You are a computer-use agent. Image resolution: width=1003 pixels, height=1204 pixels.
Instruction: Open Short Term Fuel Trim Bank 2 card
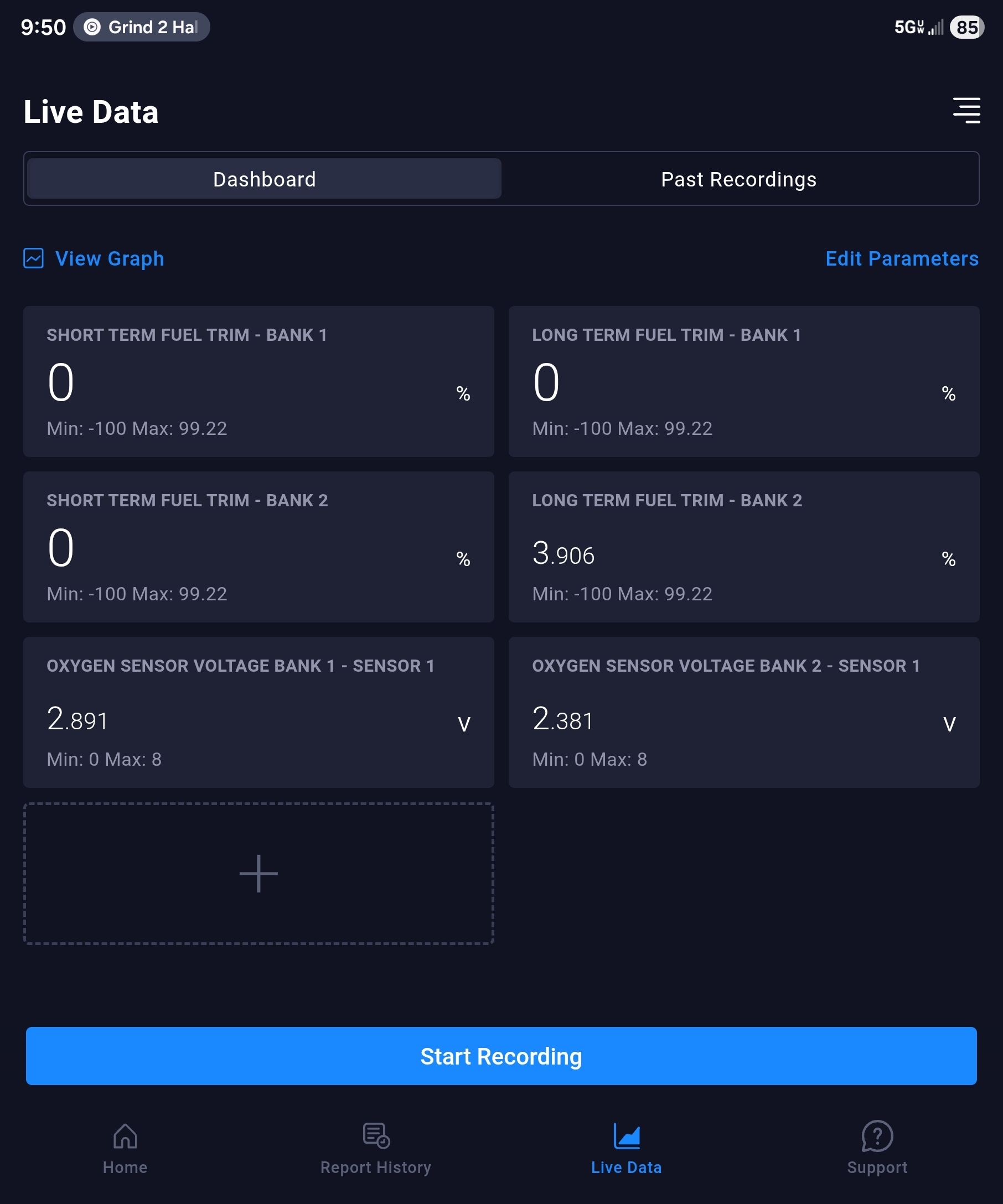coord(258,546)
